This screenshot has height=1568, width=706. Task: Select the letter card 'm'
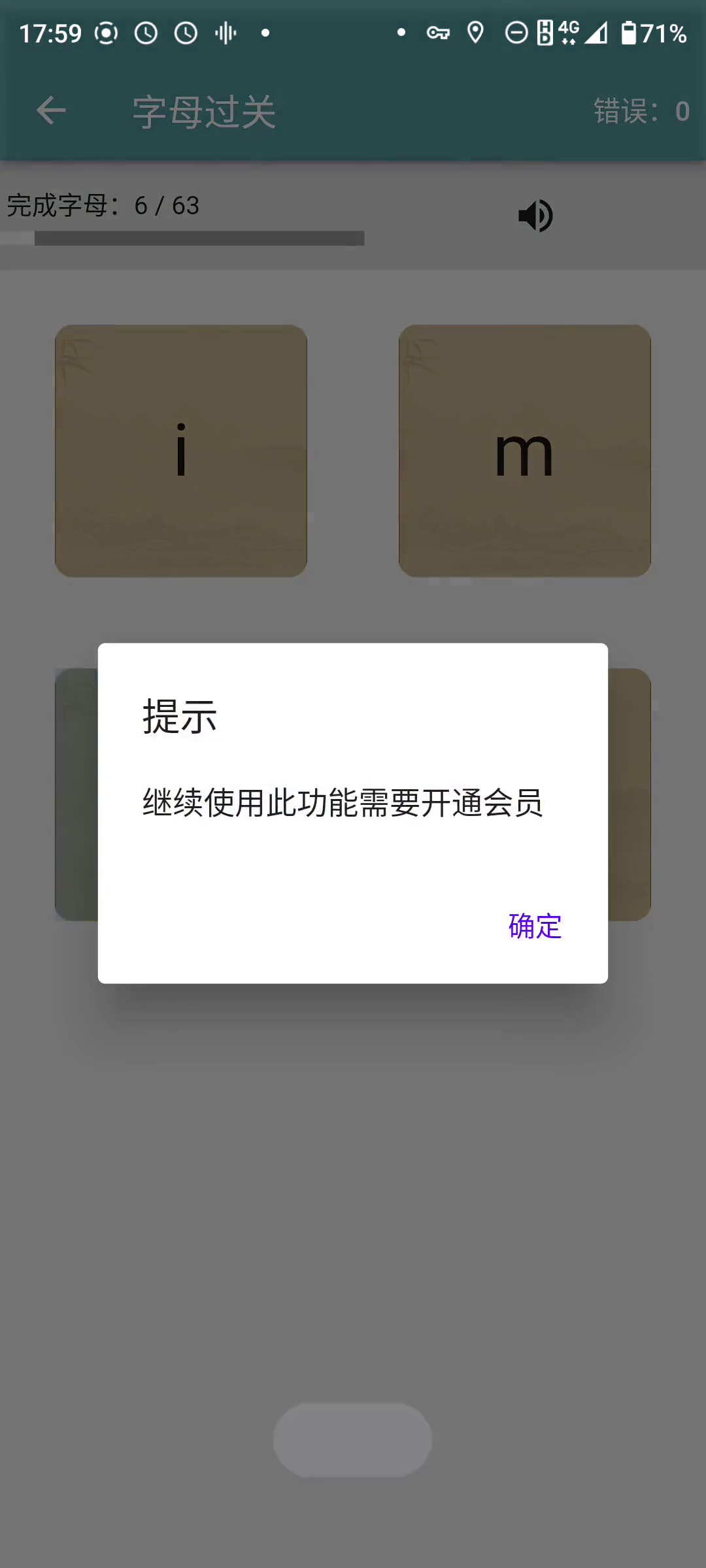[524, 451]
